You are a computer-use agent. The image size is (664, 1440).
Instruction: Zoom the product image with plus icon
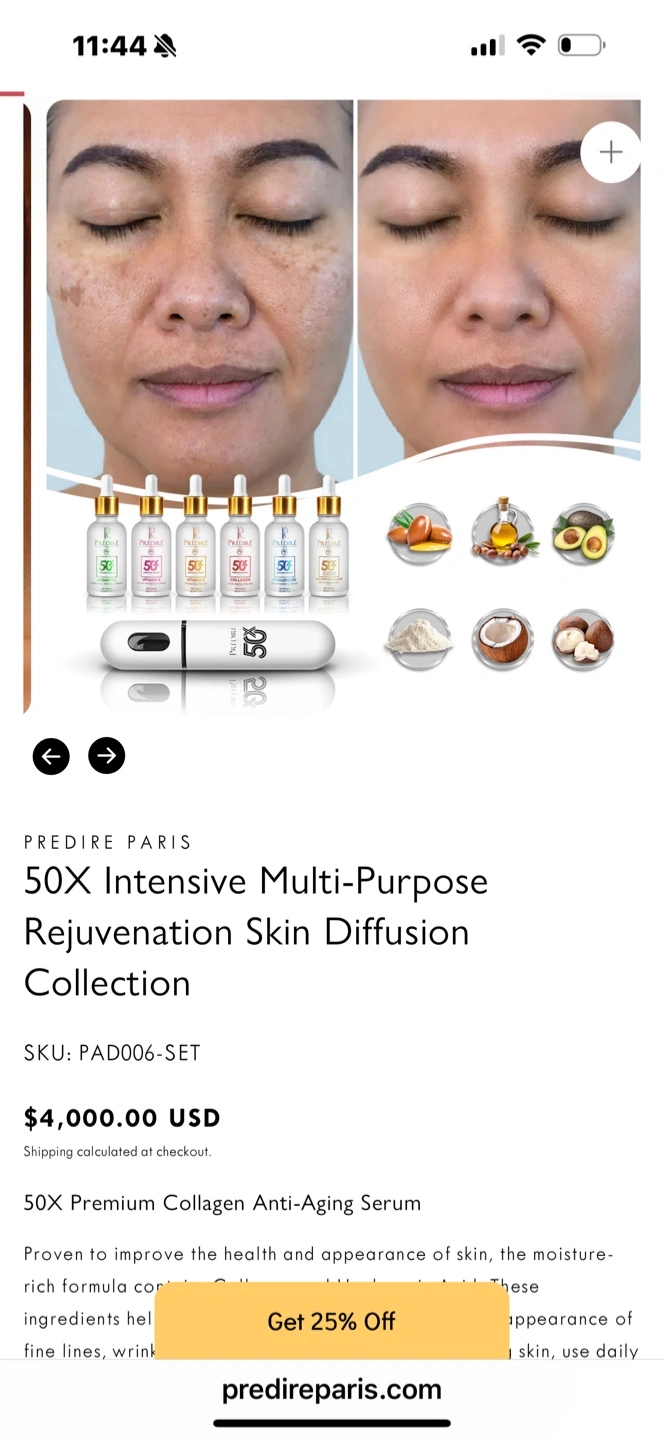pos(610,152)
